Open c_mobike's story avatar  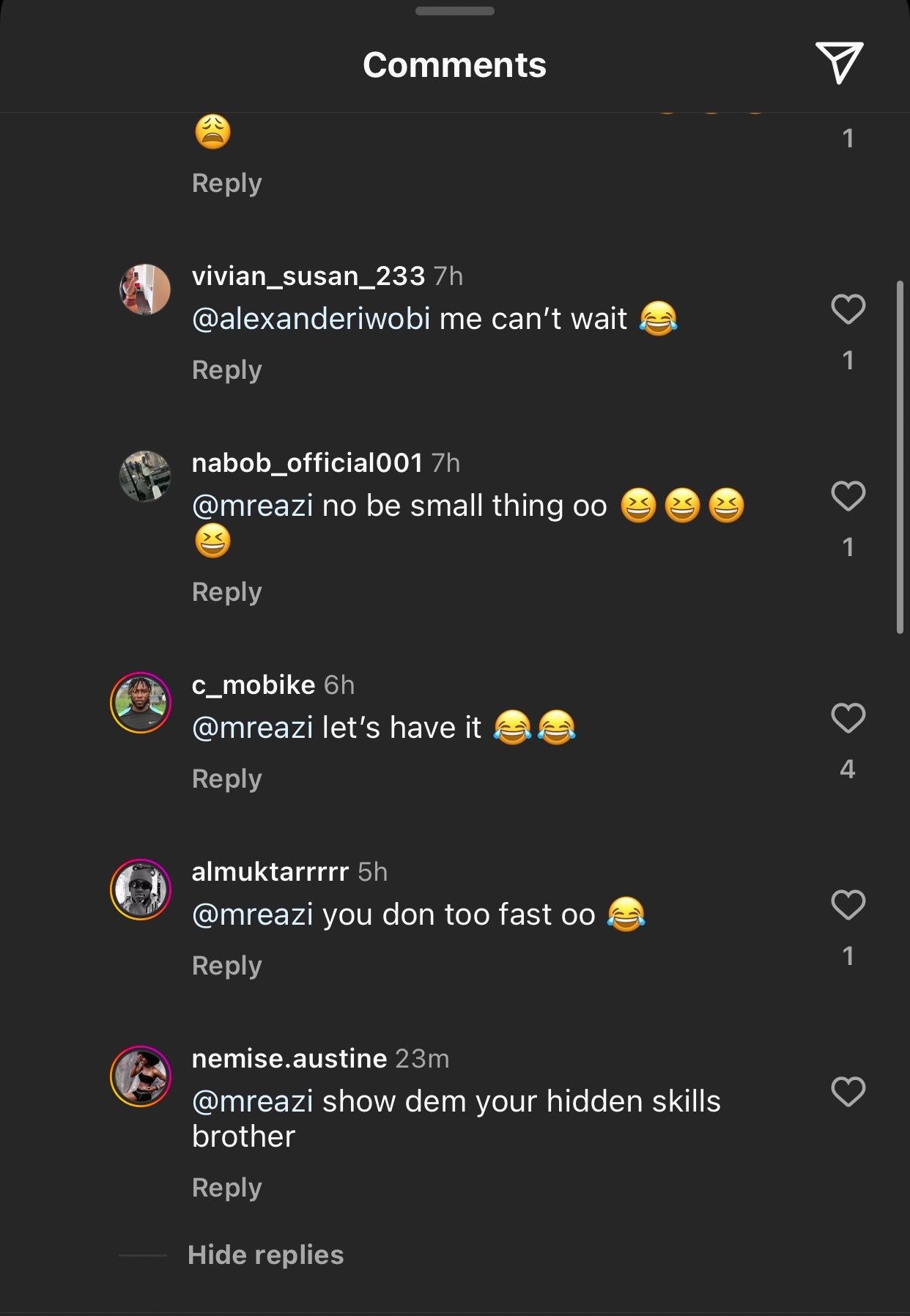[141, 702]
